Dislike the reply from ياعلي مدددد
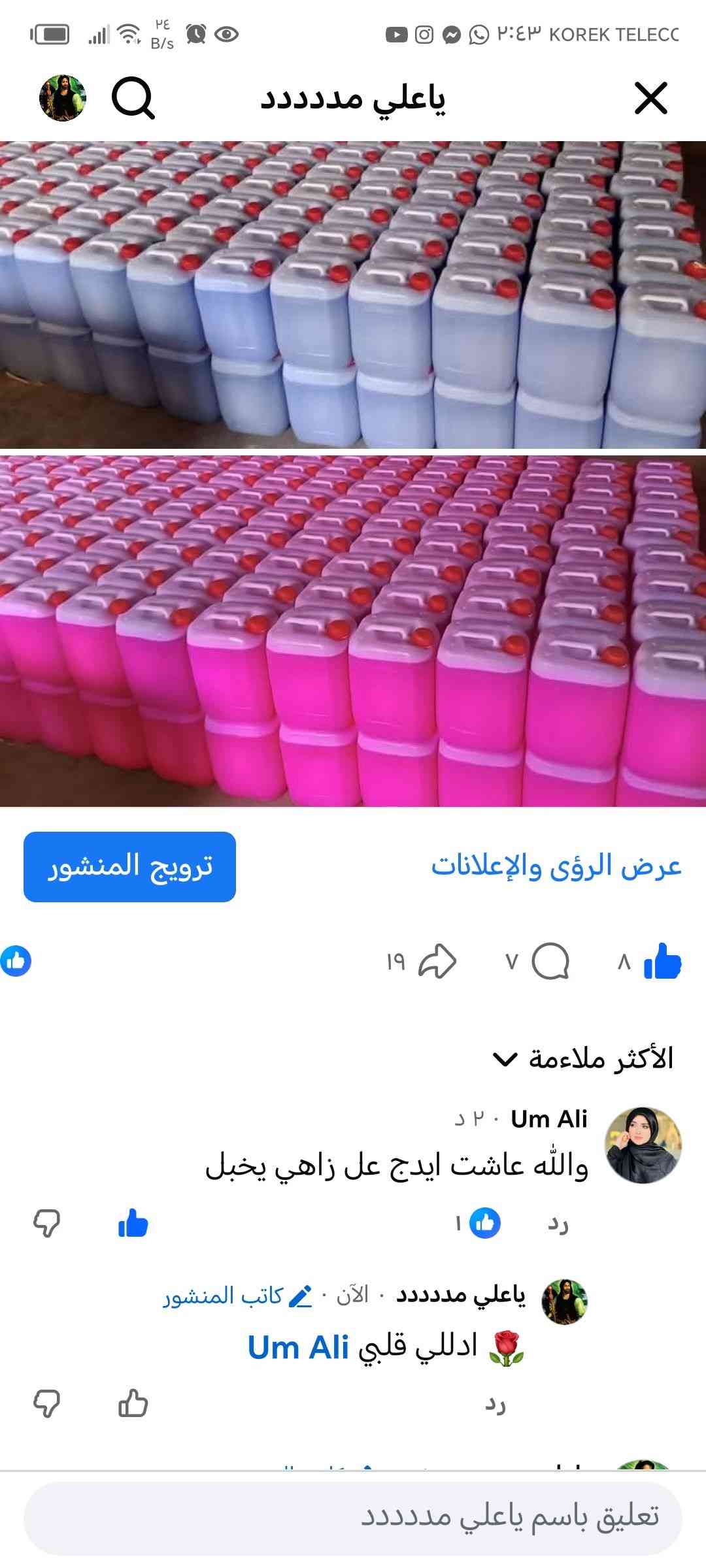The image size is (706, 1568). click(x=46, y=1403)
